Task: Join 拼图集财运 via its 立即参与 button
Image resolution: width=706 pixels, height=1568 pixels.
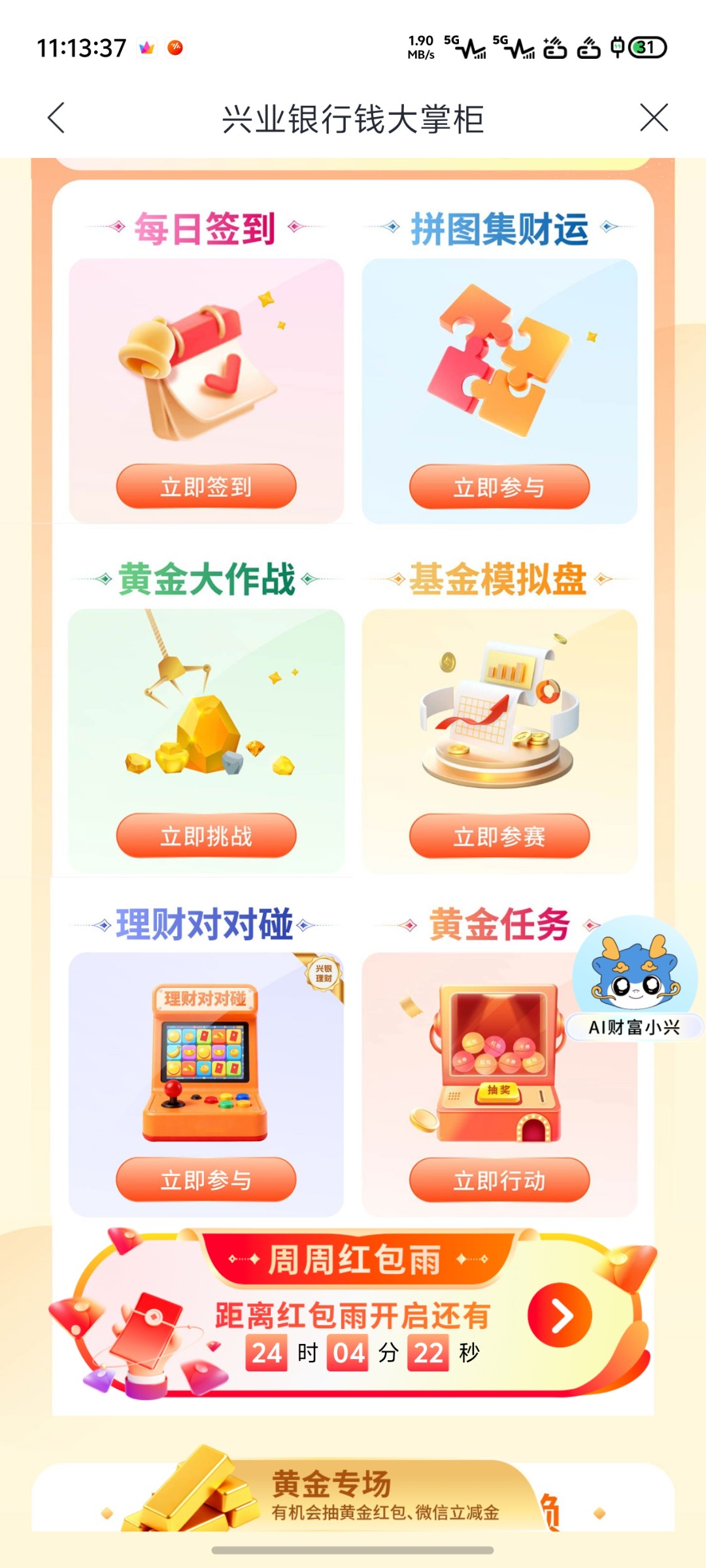Action: click(x=499, y=487)
